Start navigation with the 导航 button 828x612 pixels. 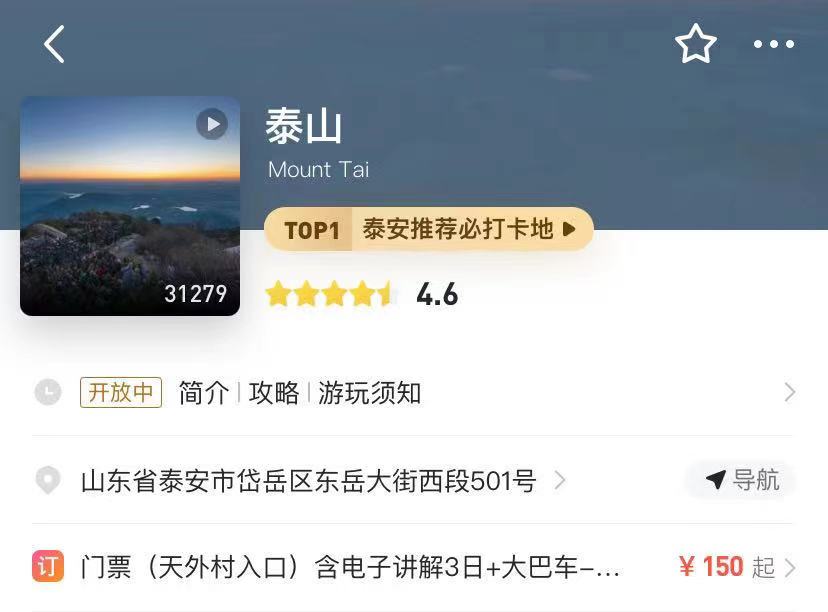741,480
